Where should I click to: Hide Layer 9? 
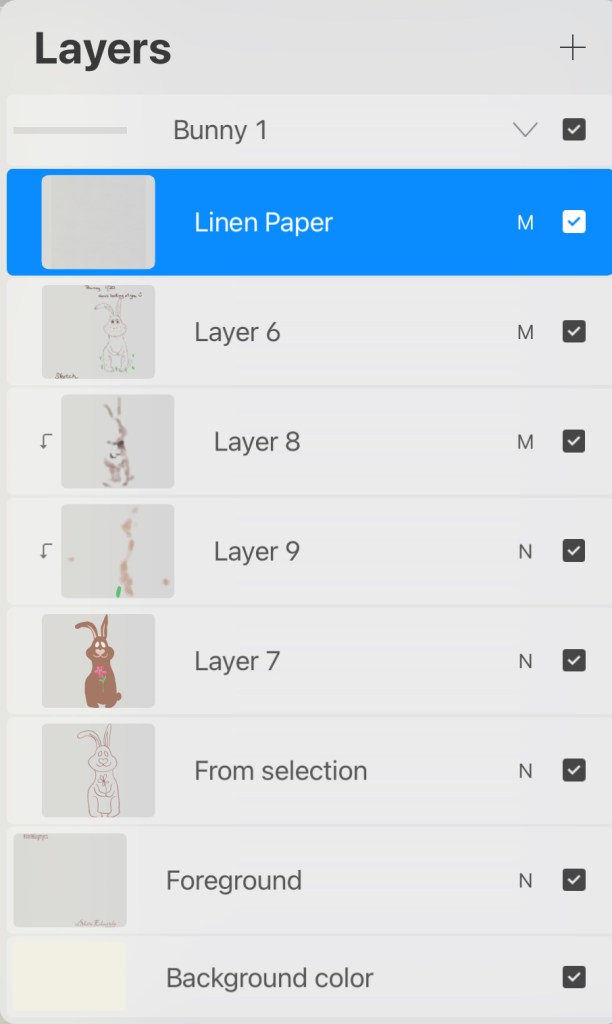pos(574,551)
